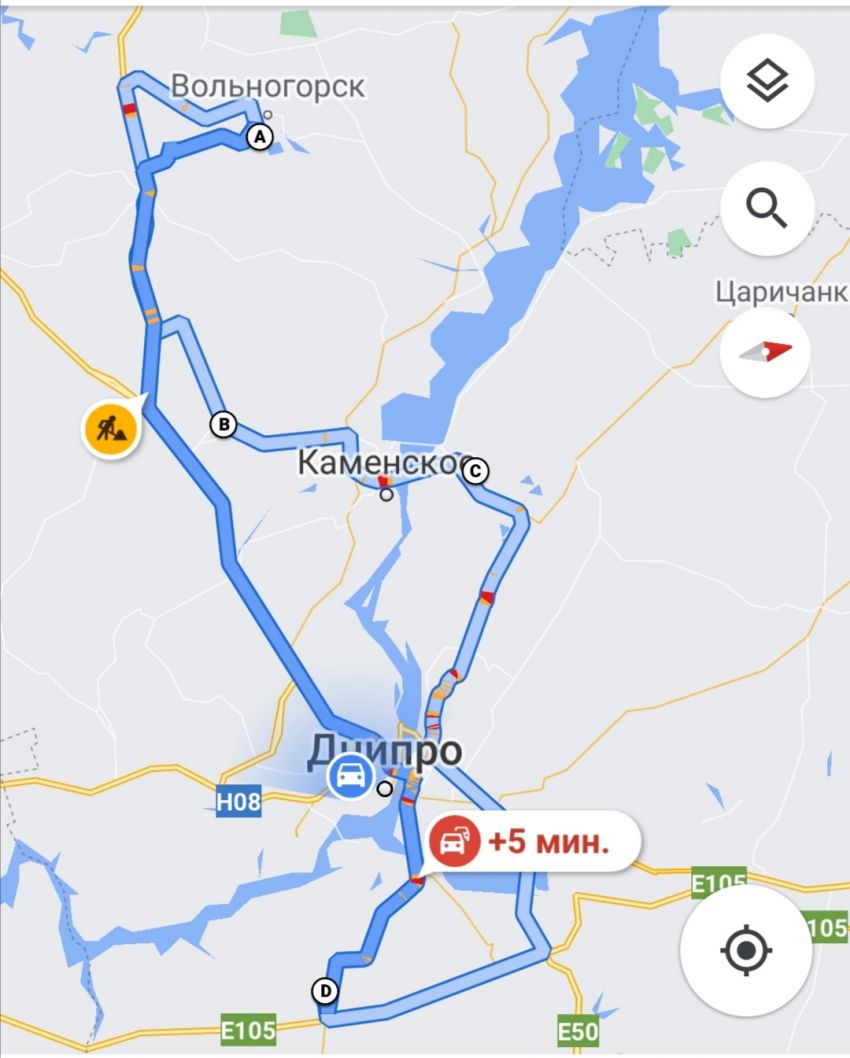Tap the search magnifier button

[x=767, y=208]
